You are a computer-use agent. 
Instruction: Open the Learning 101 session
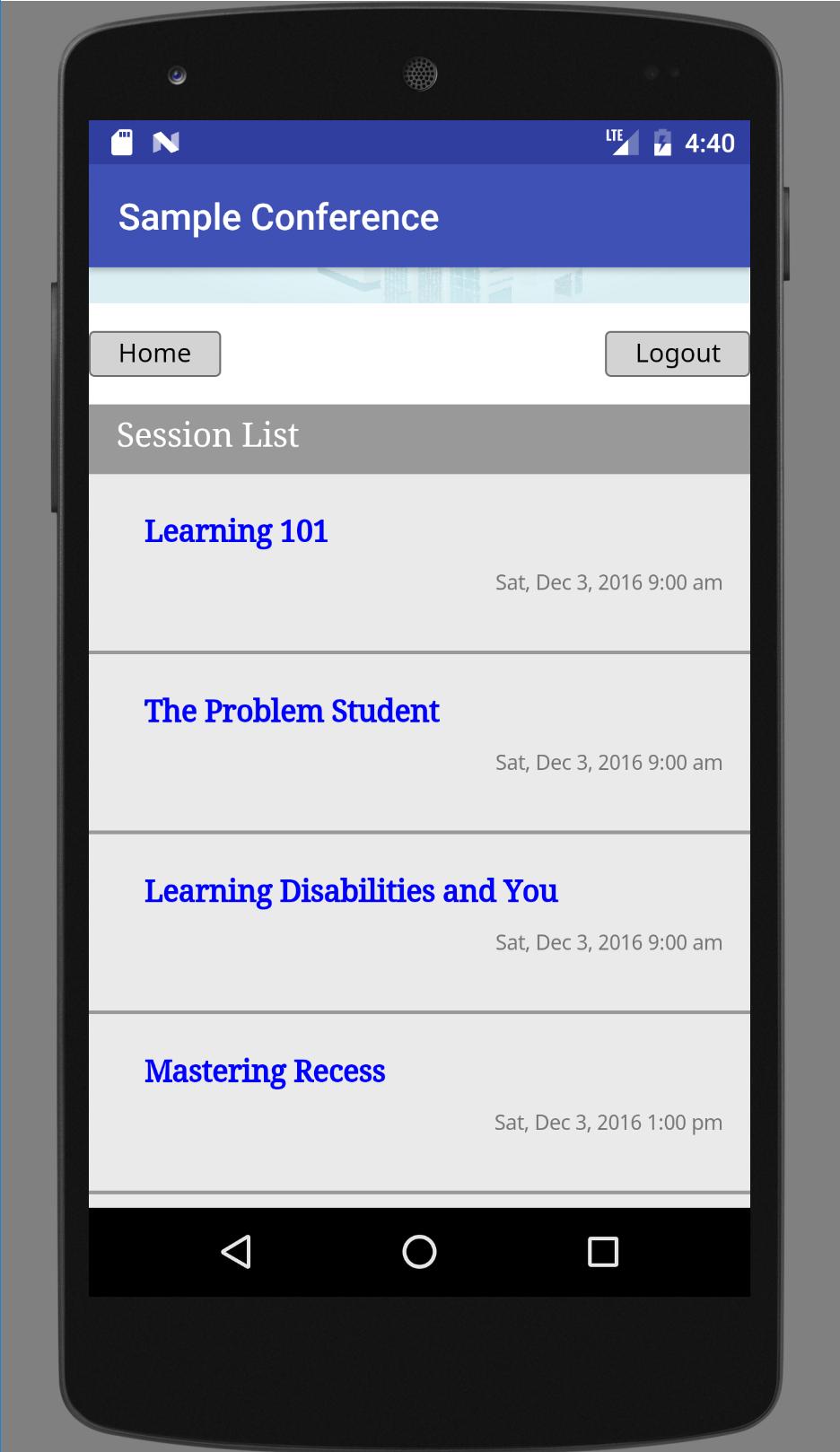tap(236, 531)
